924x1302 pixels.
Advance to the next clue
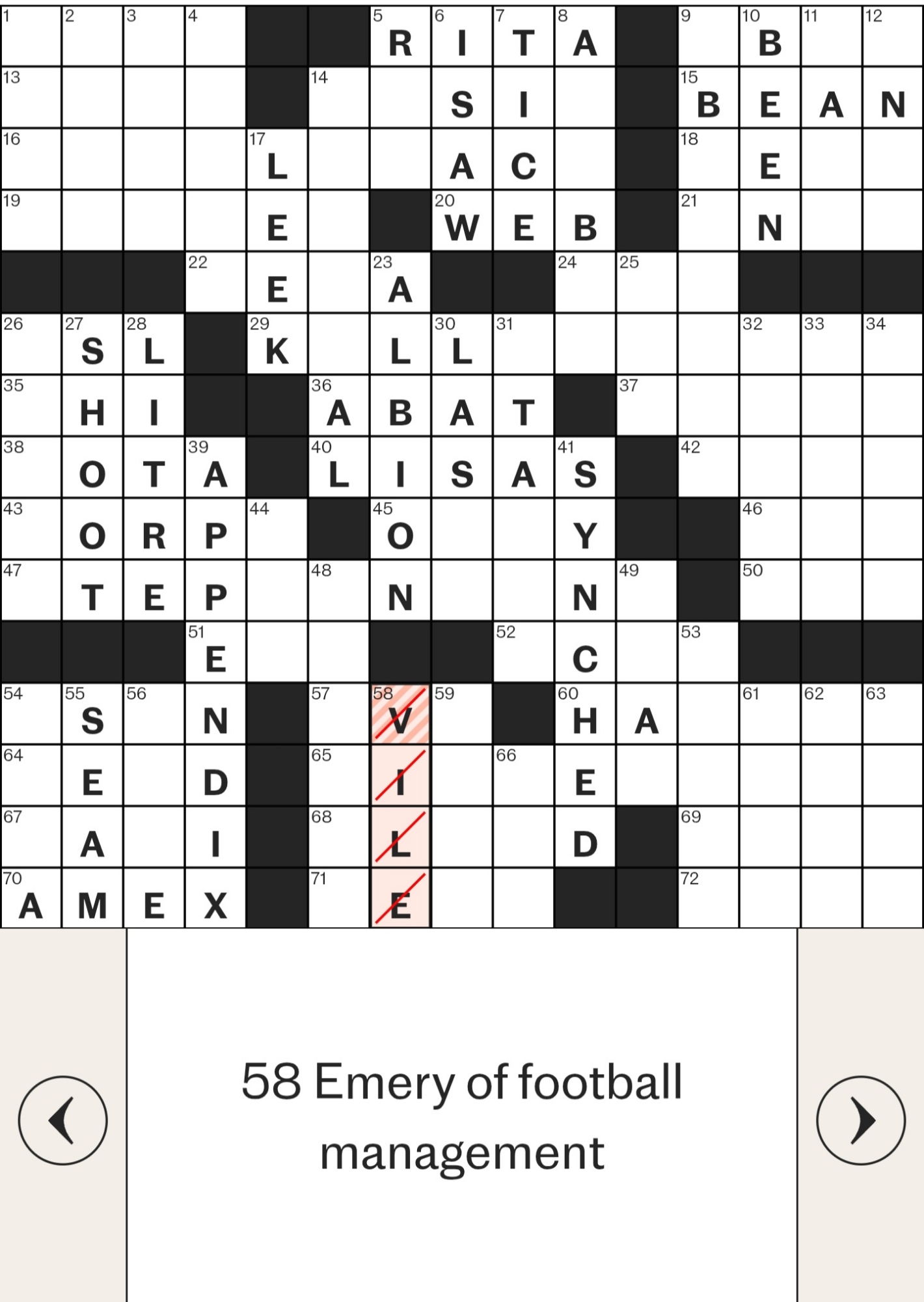coord(860,1120)
